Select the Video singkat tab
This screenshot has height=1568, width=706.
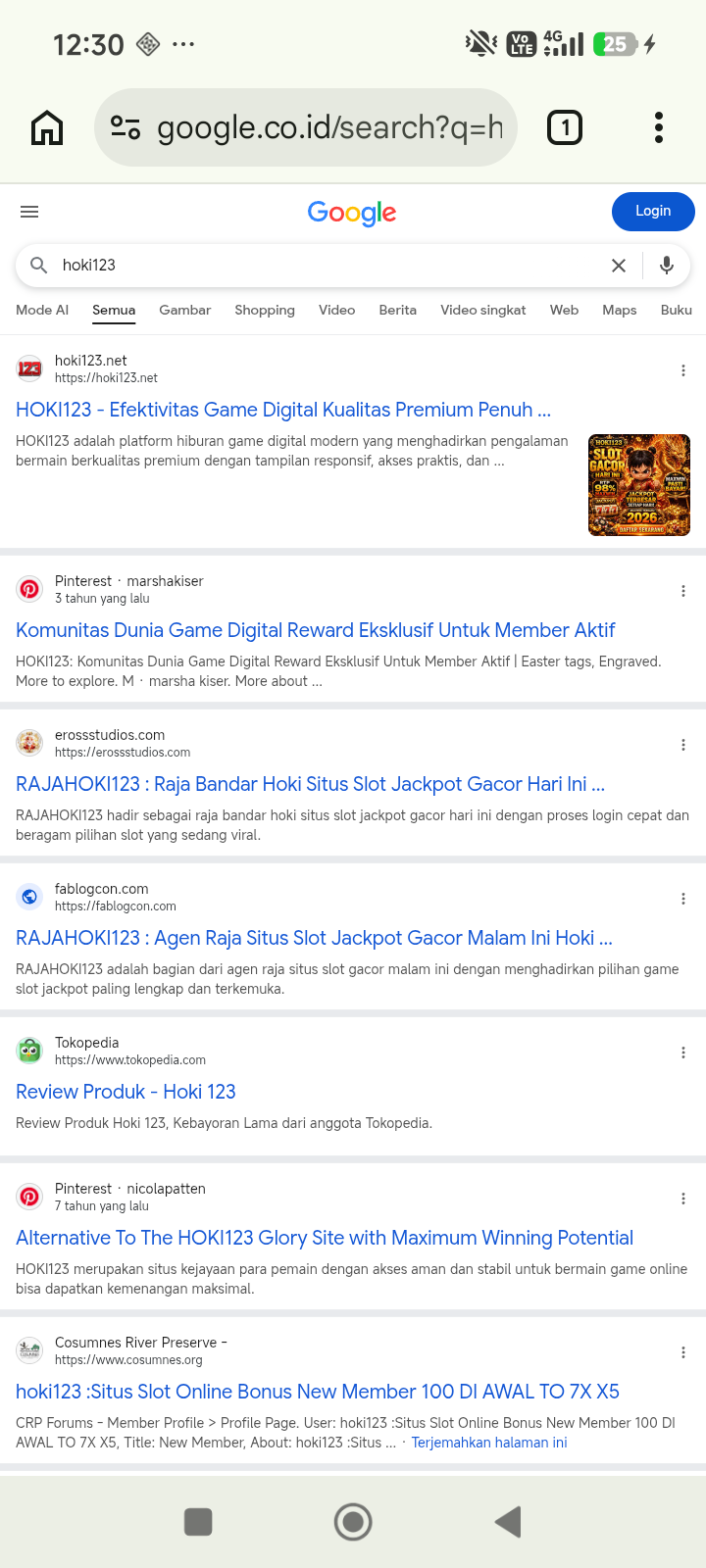tap(483, 310)
